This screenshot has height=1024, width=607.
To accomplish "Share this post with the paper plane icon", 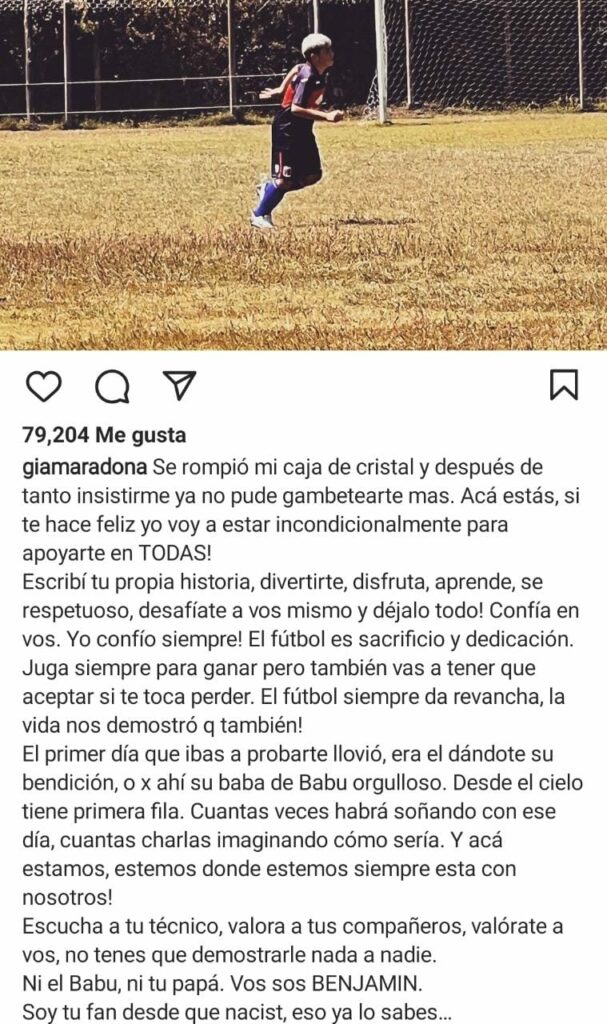I will pyautogui.click(x=179, y=384).
